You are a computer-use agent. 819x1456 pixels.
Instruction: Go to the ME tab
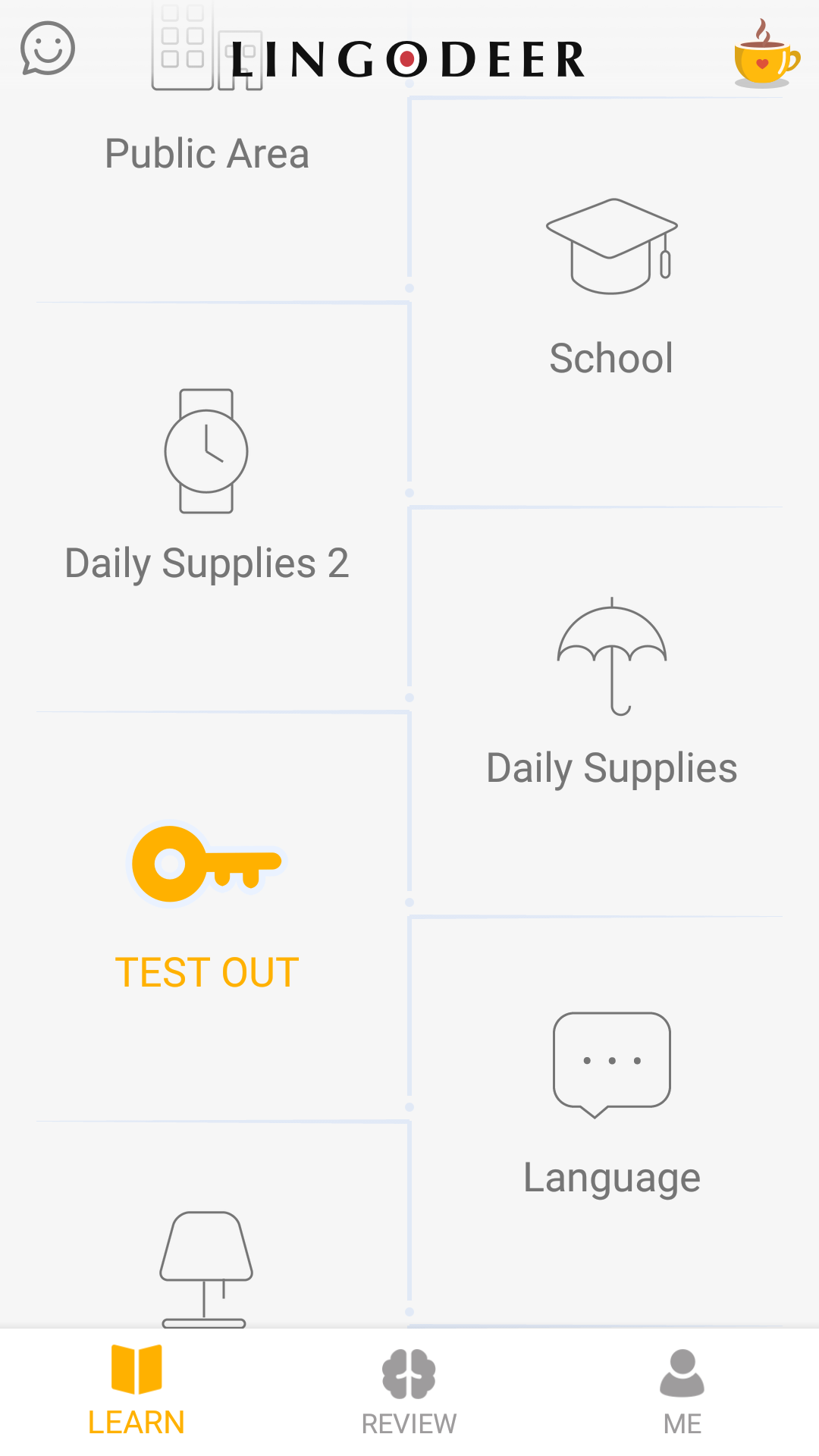[682, 1392]
